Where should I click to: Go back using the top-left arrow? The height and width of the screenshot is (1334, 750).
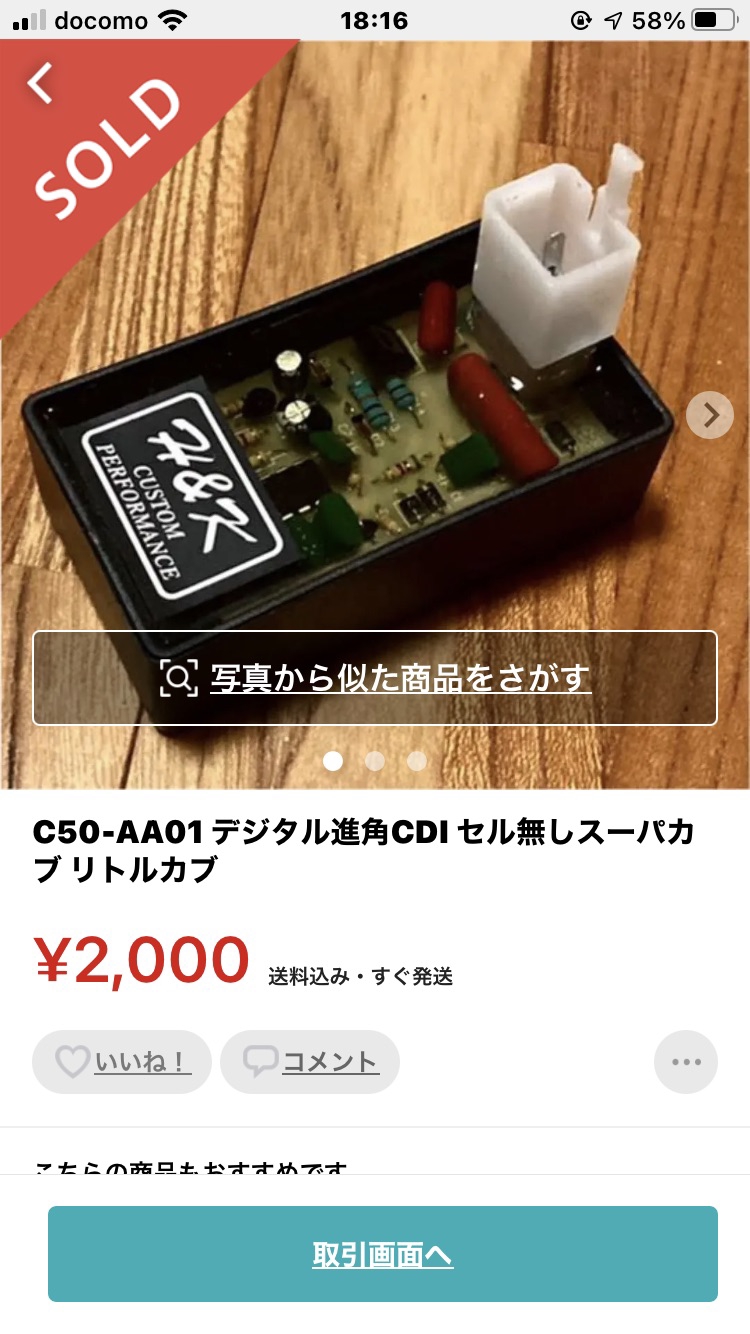click(40, 84)
